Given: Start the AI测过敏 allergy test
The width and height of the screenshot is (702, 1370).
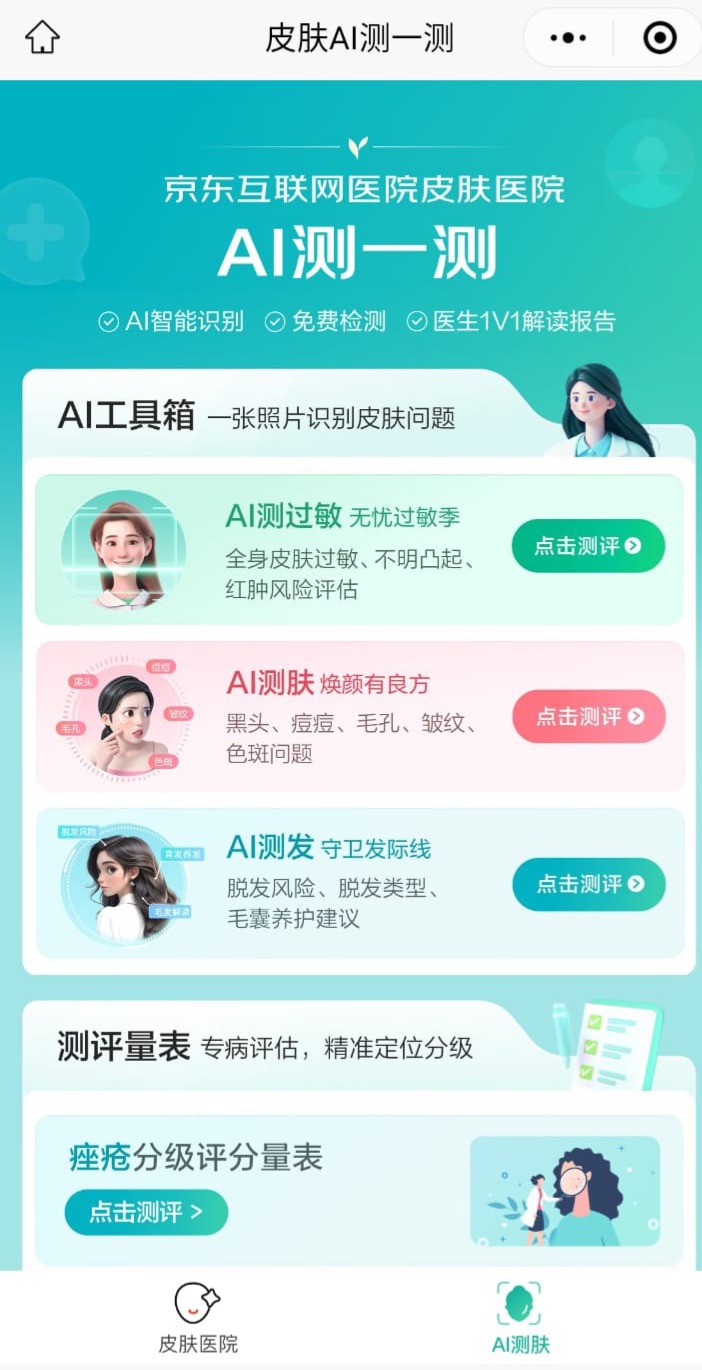Looking at the screenshot, I should coord(588,546).
